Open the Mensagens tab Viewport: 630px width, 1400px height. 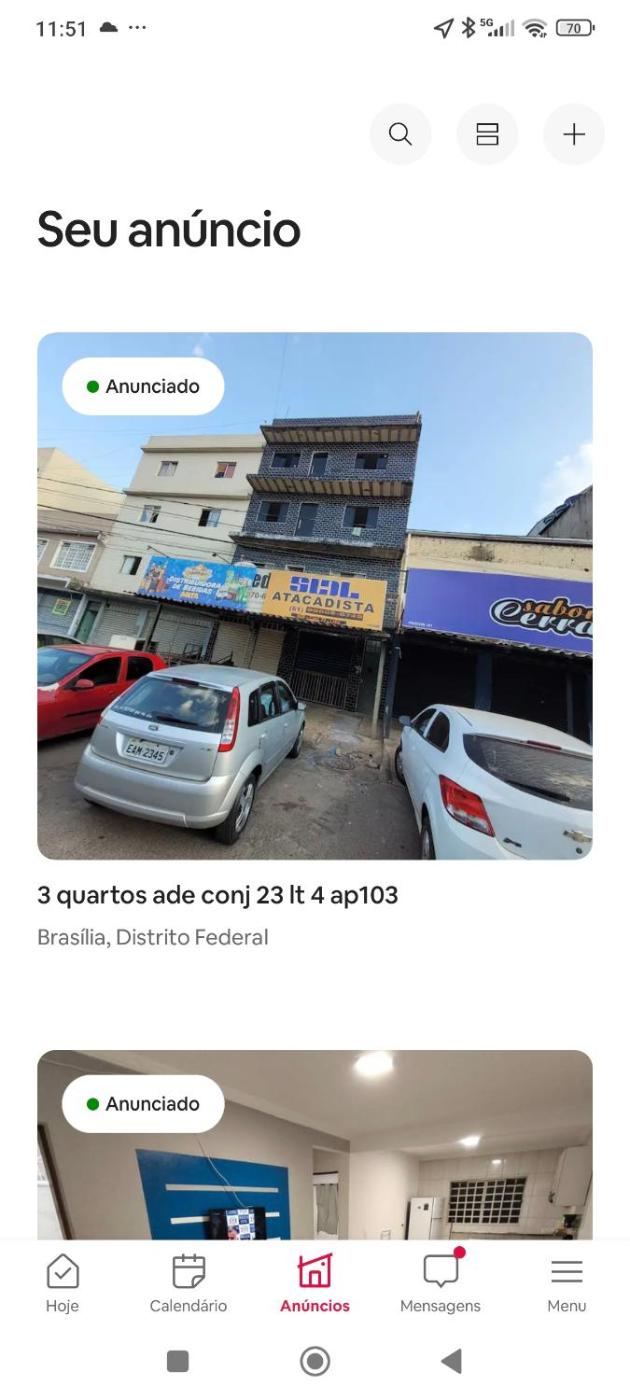440,1283
